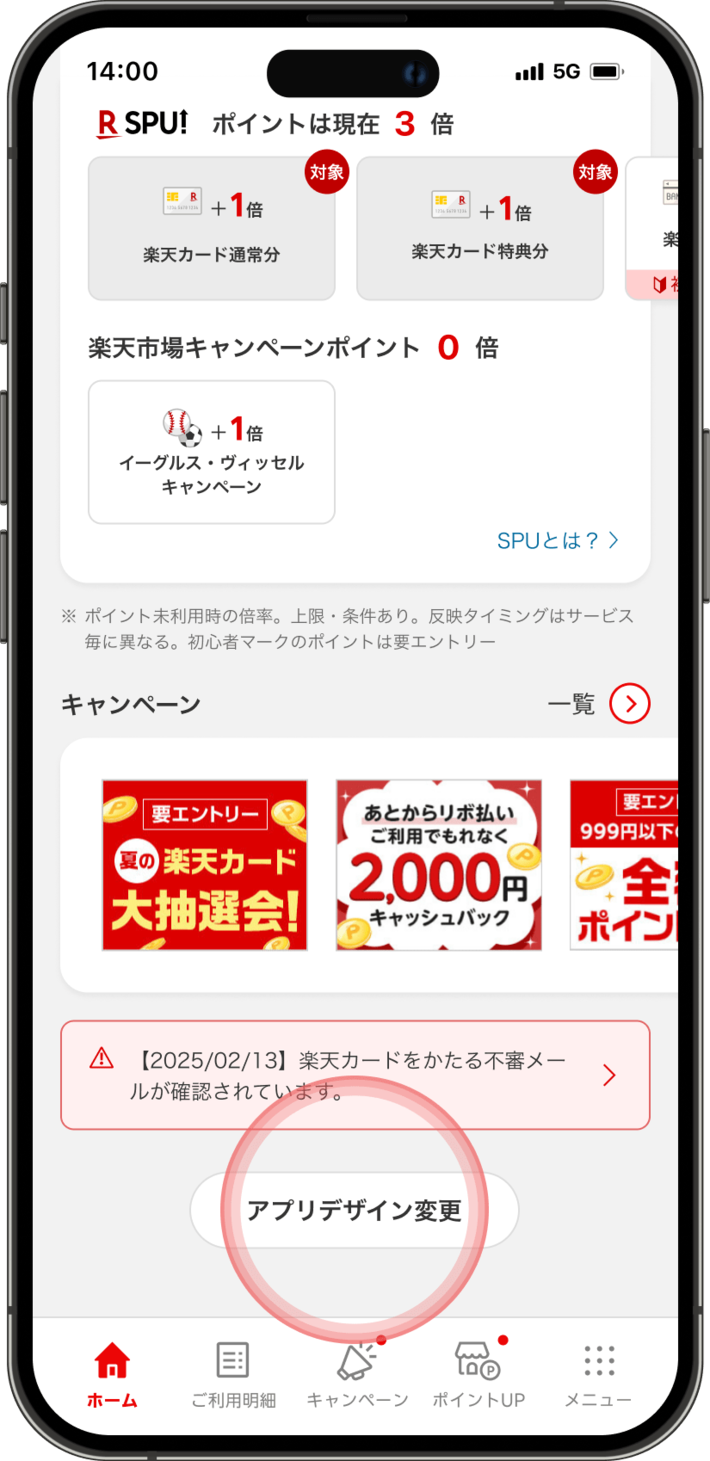
Task: Open the イーグルス・ヴィッセル キャンペーン card
Action: 211,452
